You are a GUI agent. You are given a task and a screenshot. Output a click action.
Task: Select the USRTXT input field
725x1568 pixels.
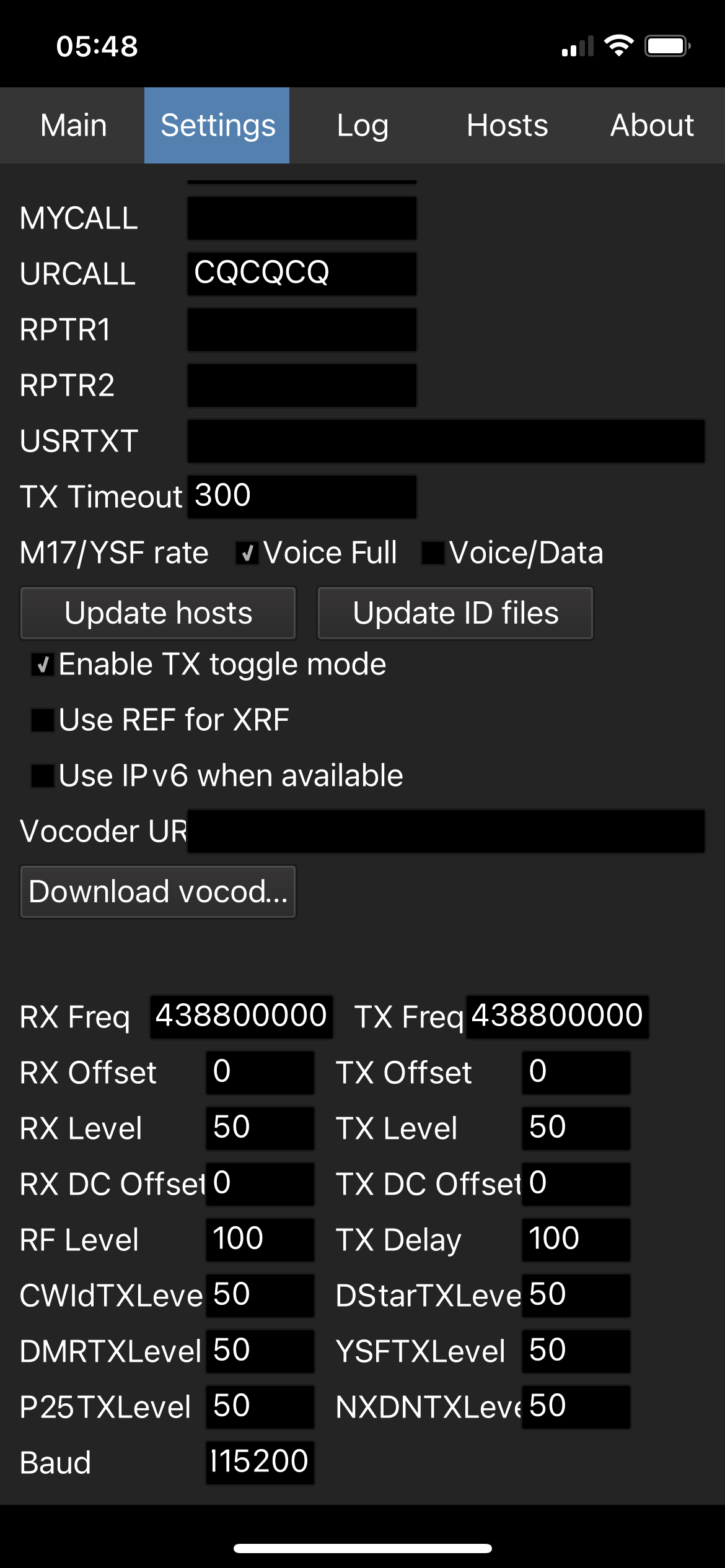click(x=446, y=441)
